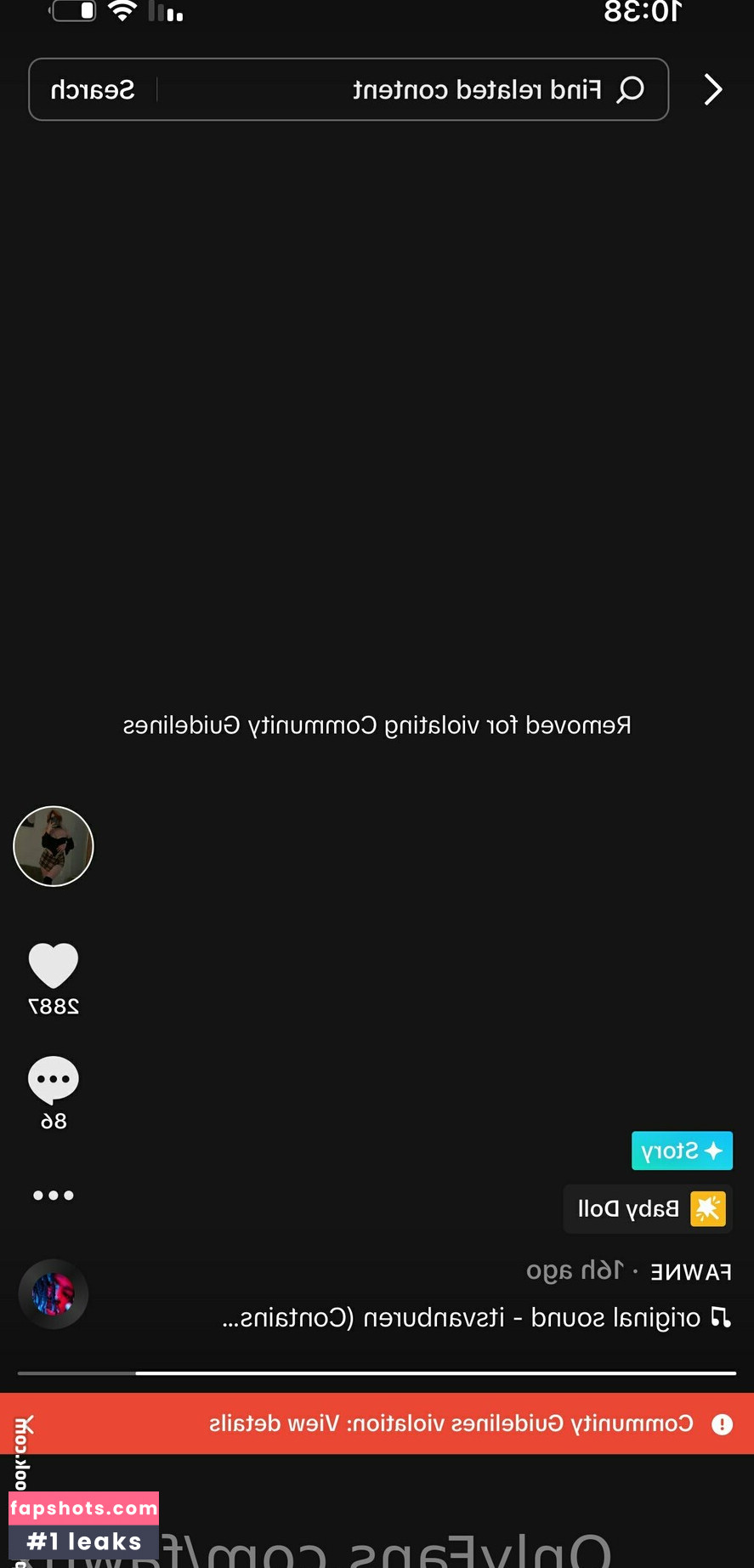Go back using the top chevron arrow
The width and height of the screenshot is (754, 1568).
coord(713,89)
